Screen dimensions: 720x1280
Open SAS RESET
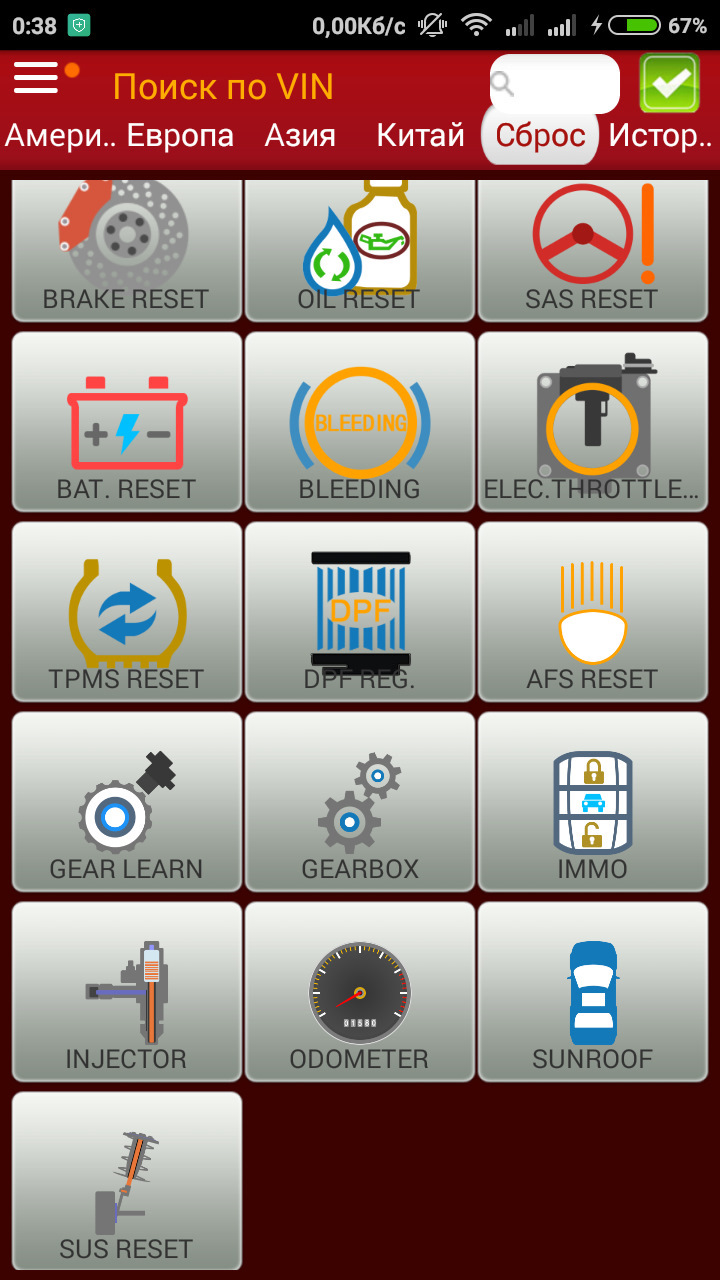(593, 249)
